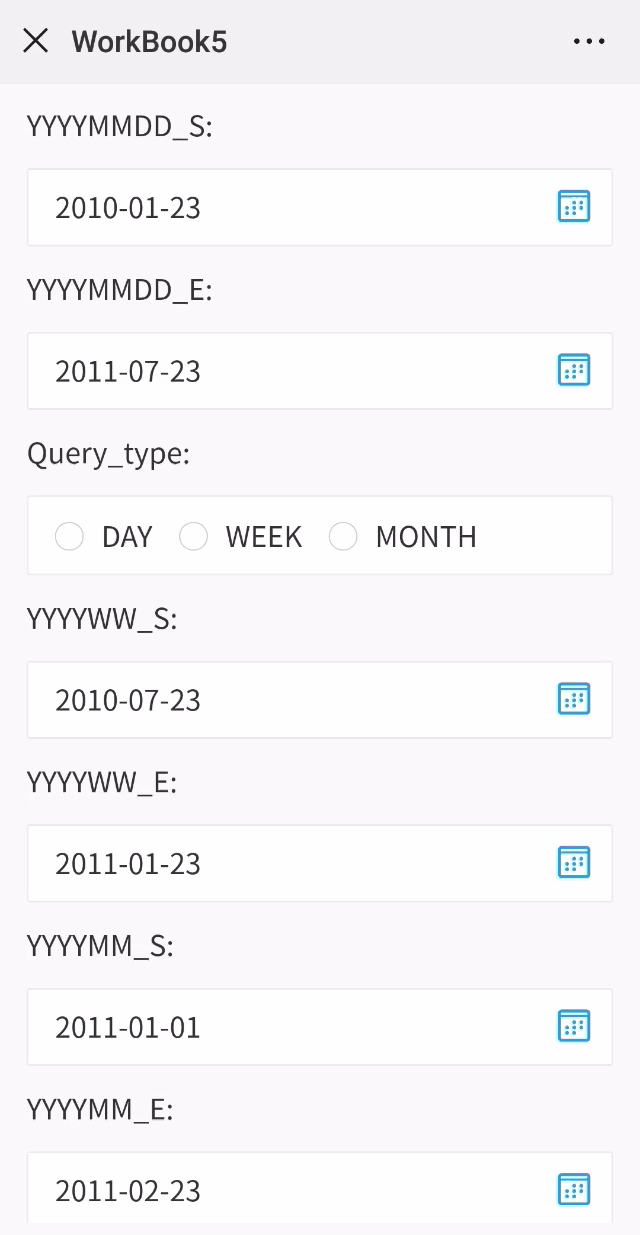This screenshot has width=640, height=1235.
Task: Open calendar picker for YYYYMMDD_E
Action: (x=573, y=370)
